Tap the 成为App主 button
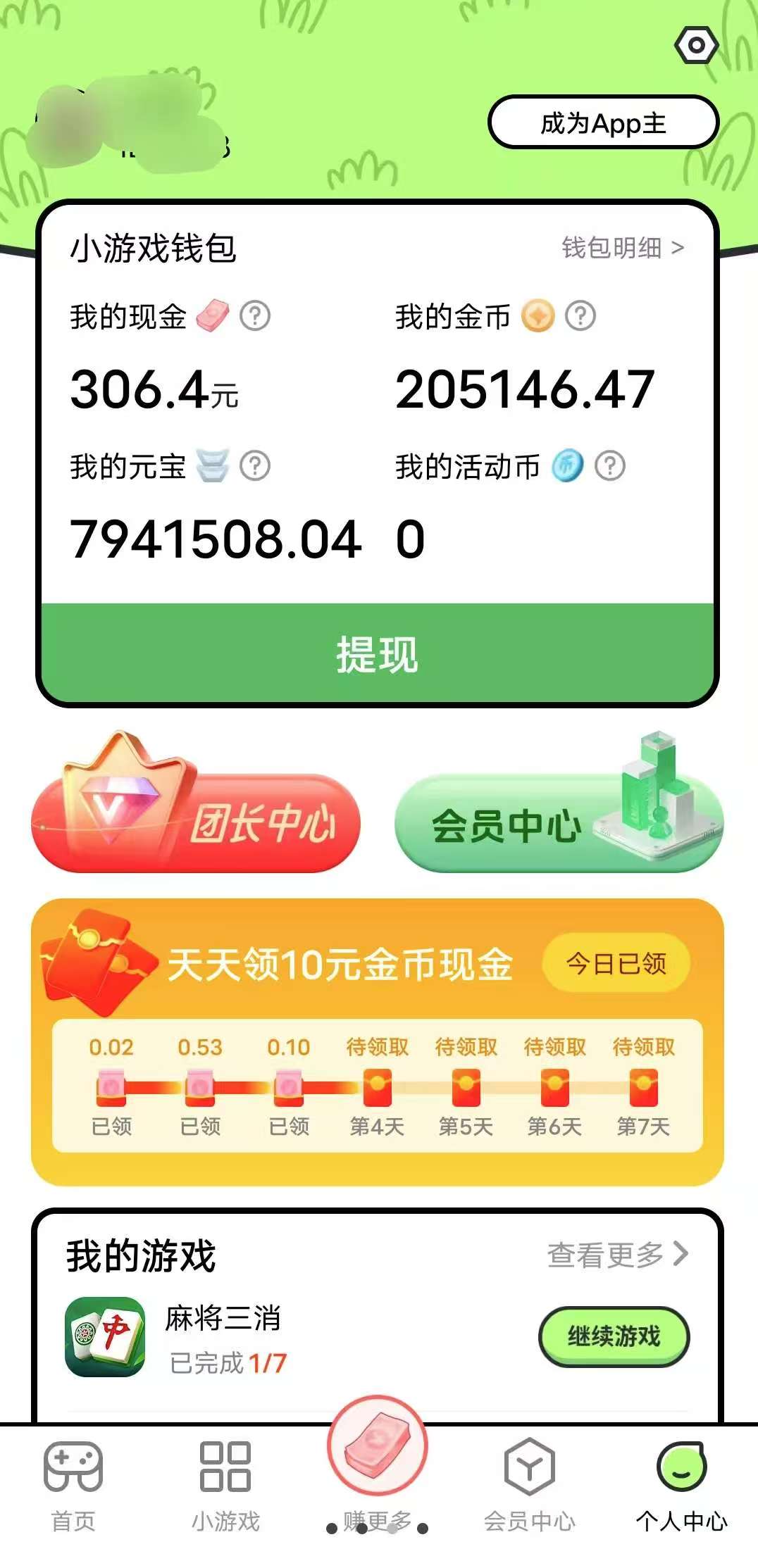This screenshot has width=758, height=1568. [x=603, y=123]
